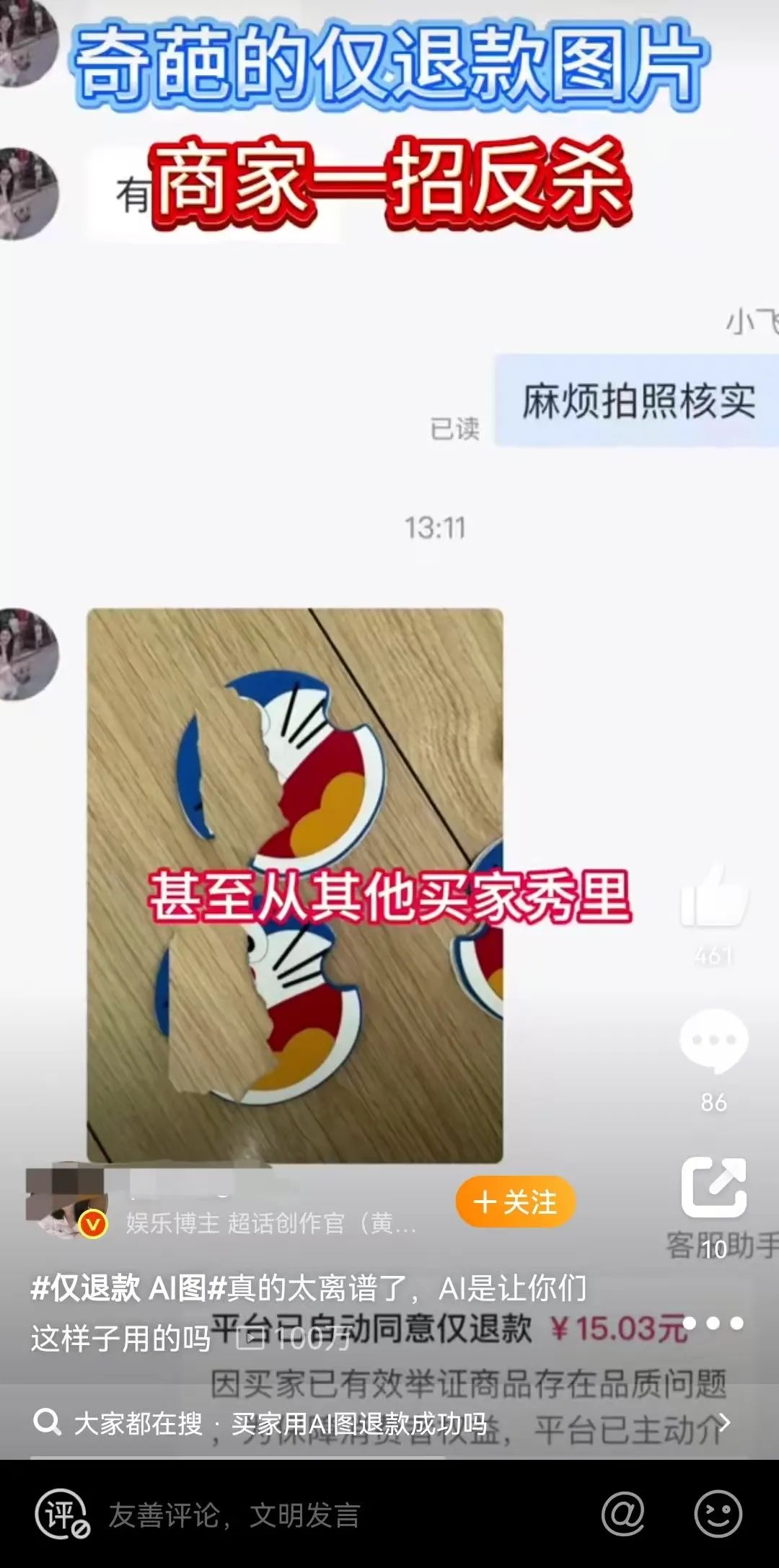Like this video with the thumbs-up icon
The image size is (779, 1568).
coord(714,896)
